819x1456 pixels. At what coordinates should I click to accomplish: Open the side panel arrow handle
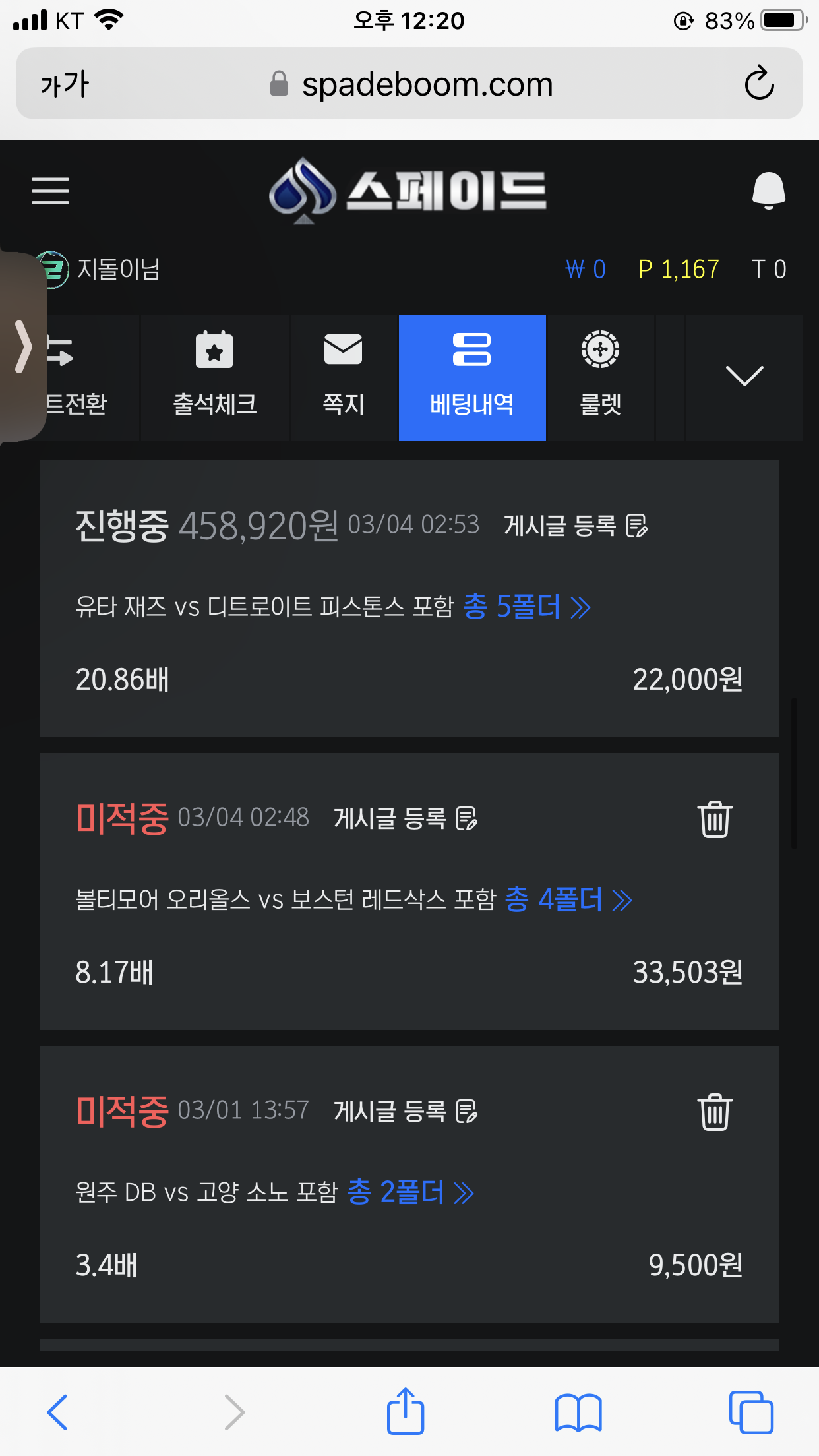click(23, 347)
